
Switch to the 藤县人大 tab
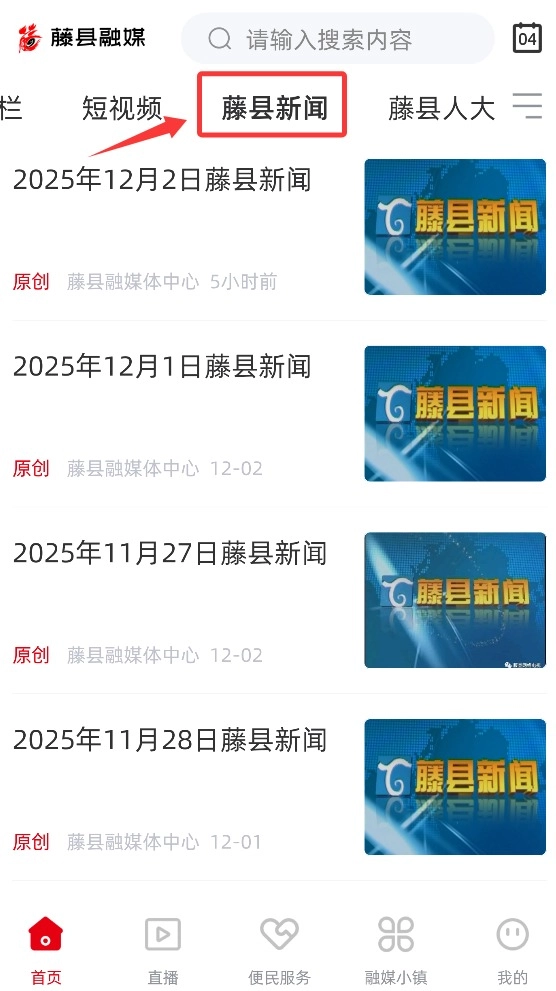[441, 108]
